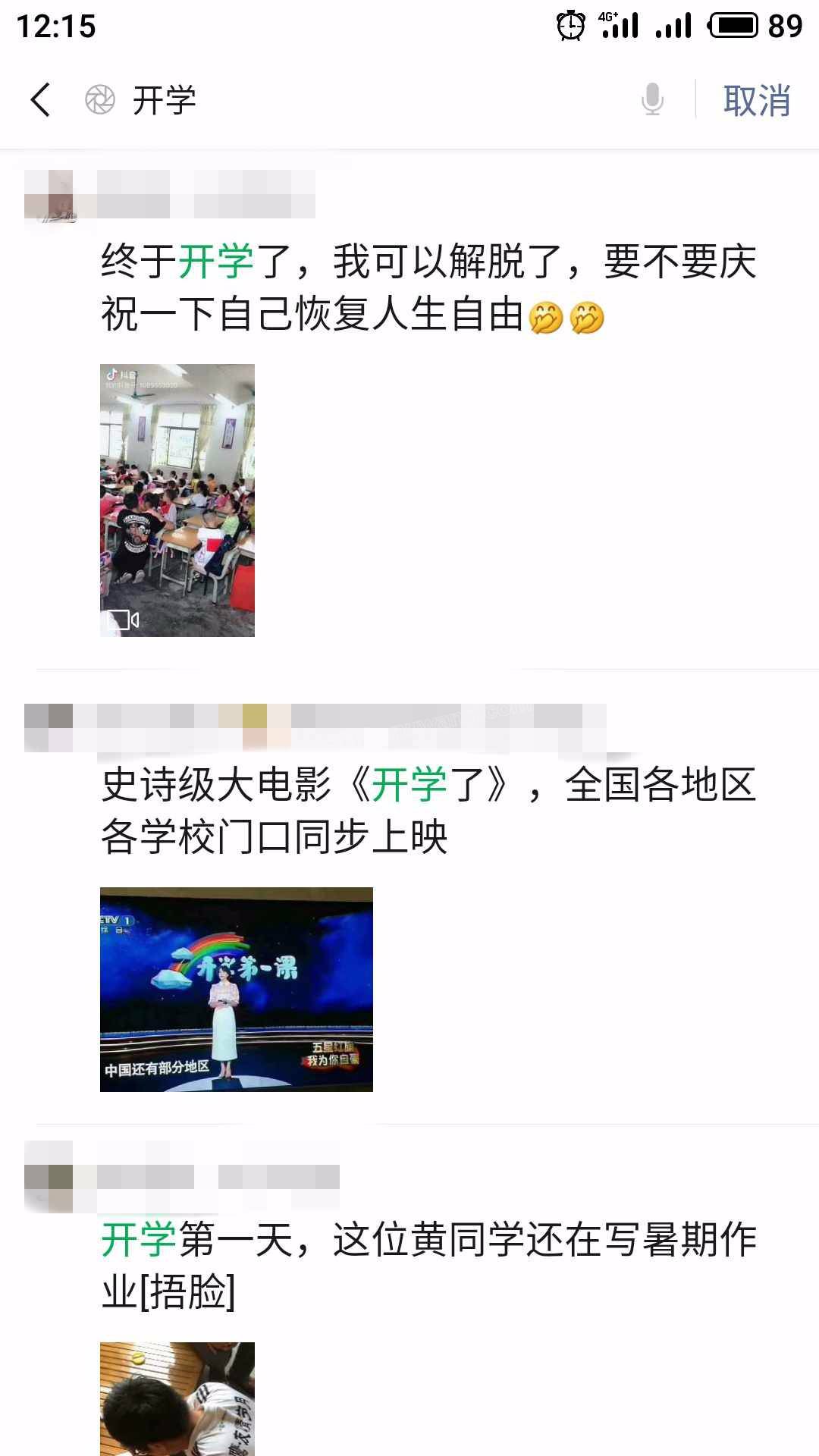Go back using the top-left arrow
Viewport: 819px width, 1456px height.
41,100
